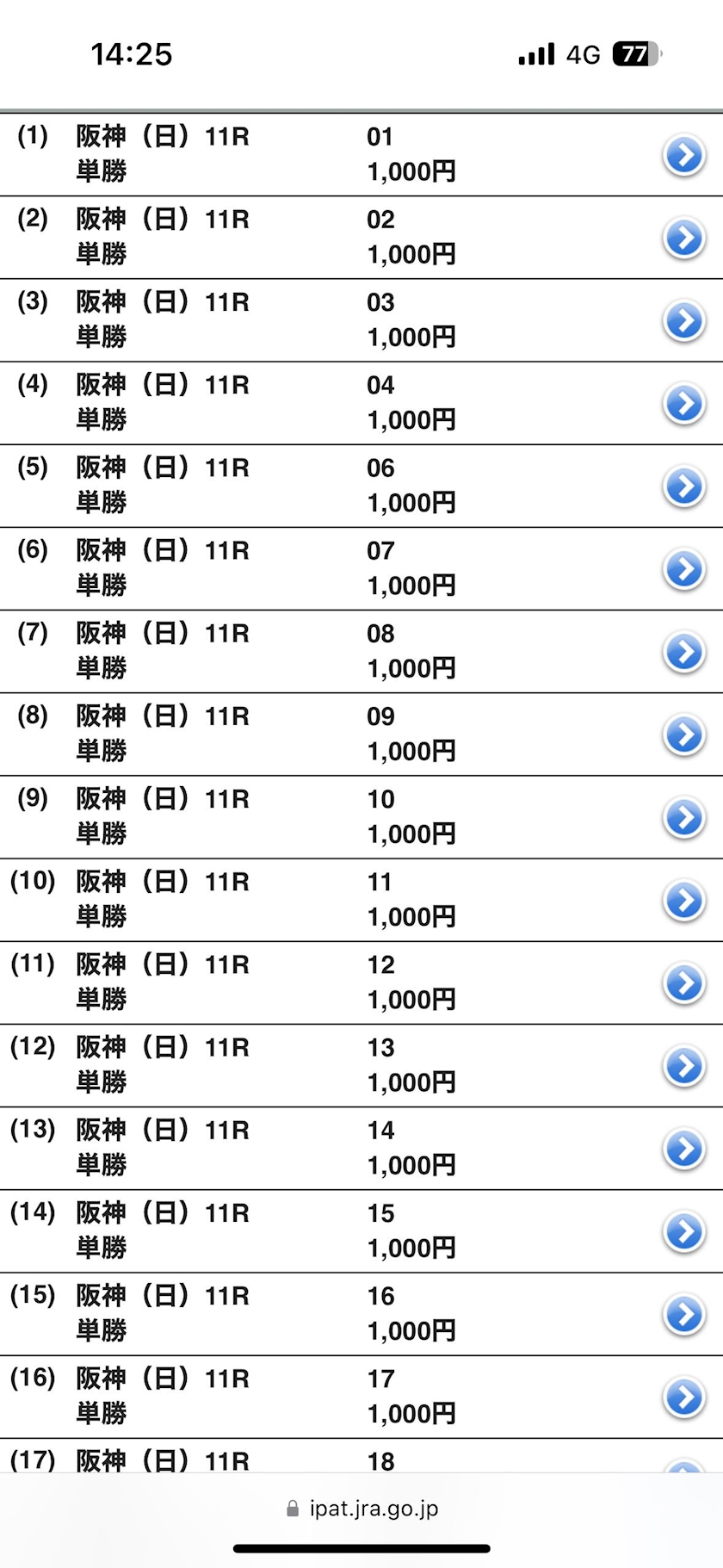Image resolution: width=723 pixels, height=1568 pixels.
Task: Open bet (9) for horse 10
Action: pos(361,817)
